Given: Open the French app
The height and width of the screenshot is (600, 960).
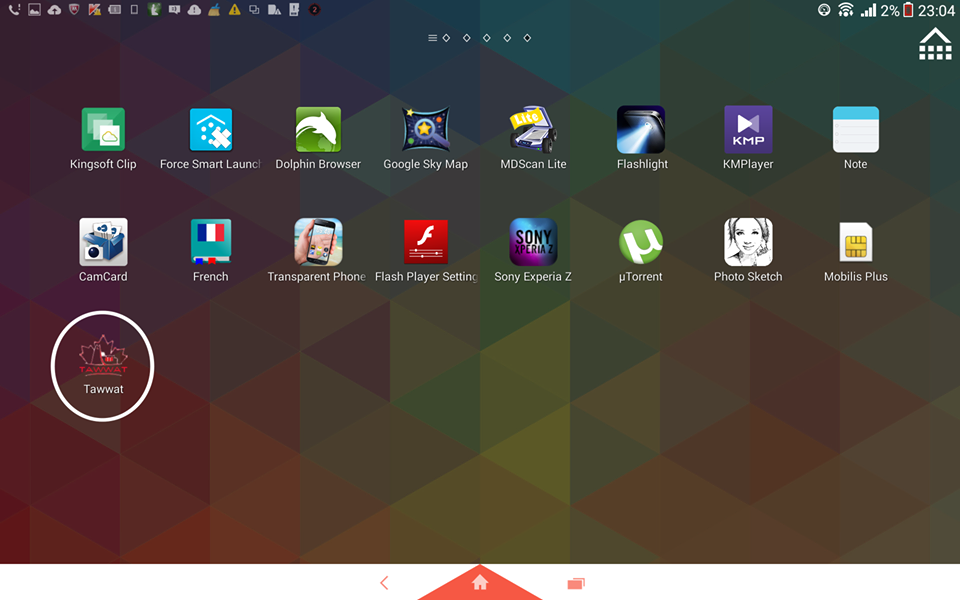Looking at the screenshot, I should click(211, 243).
